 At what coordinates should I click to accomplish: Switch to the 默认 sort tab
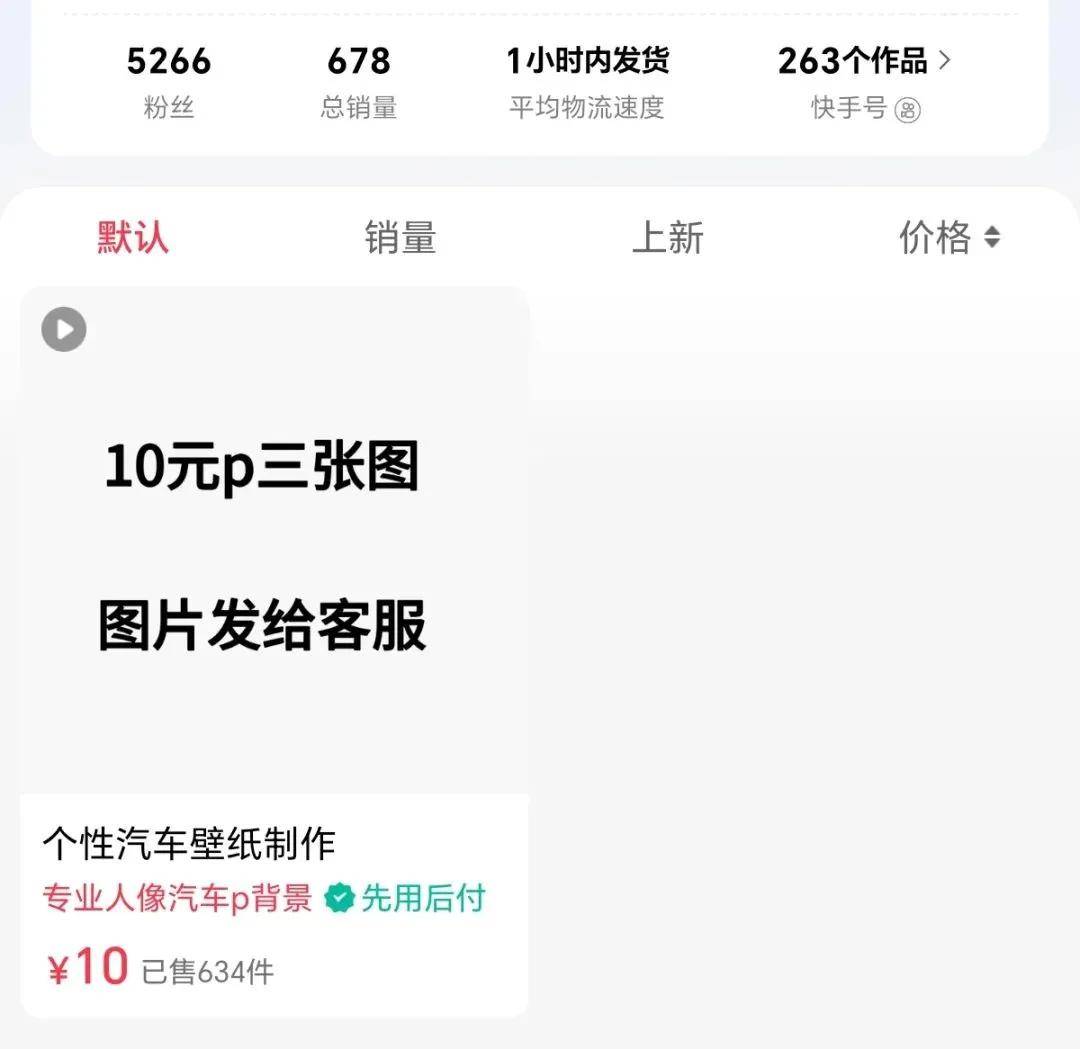[x=133, y=238]
